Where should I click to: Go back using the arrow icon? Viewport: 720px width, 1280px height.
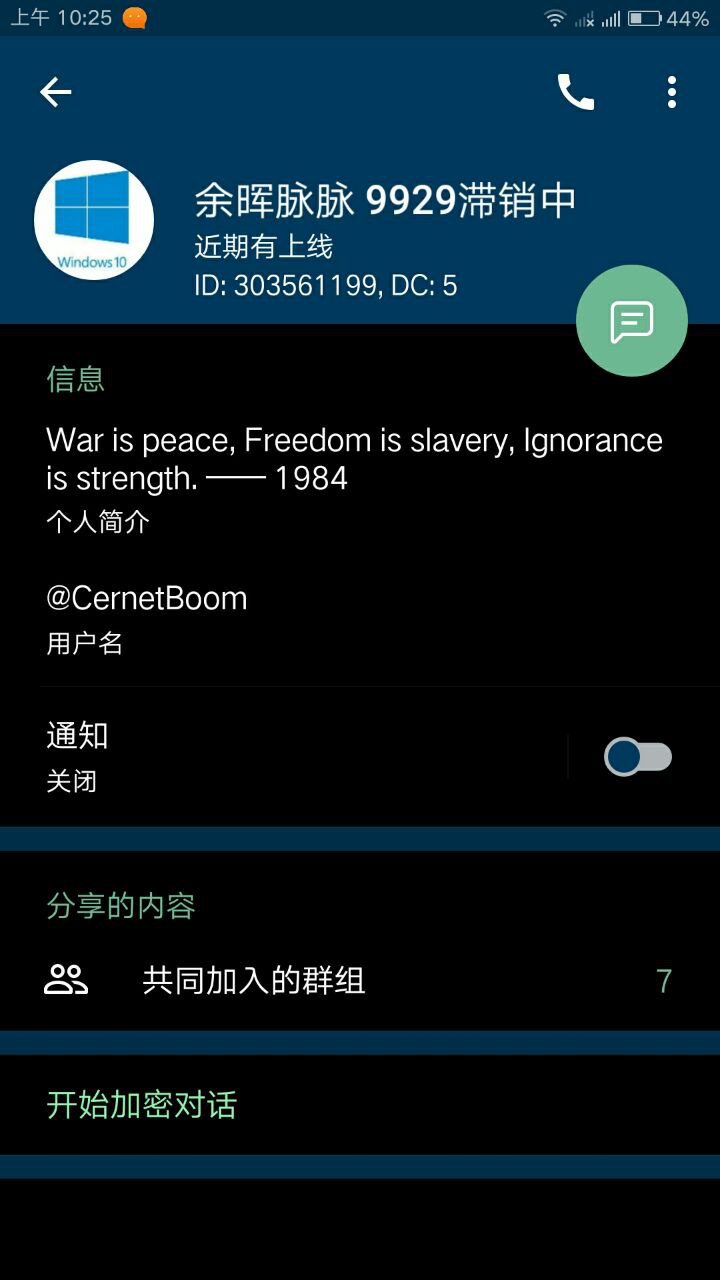pyautogui.click(x=56, y=92)
